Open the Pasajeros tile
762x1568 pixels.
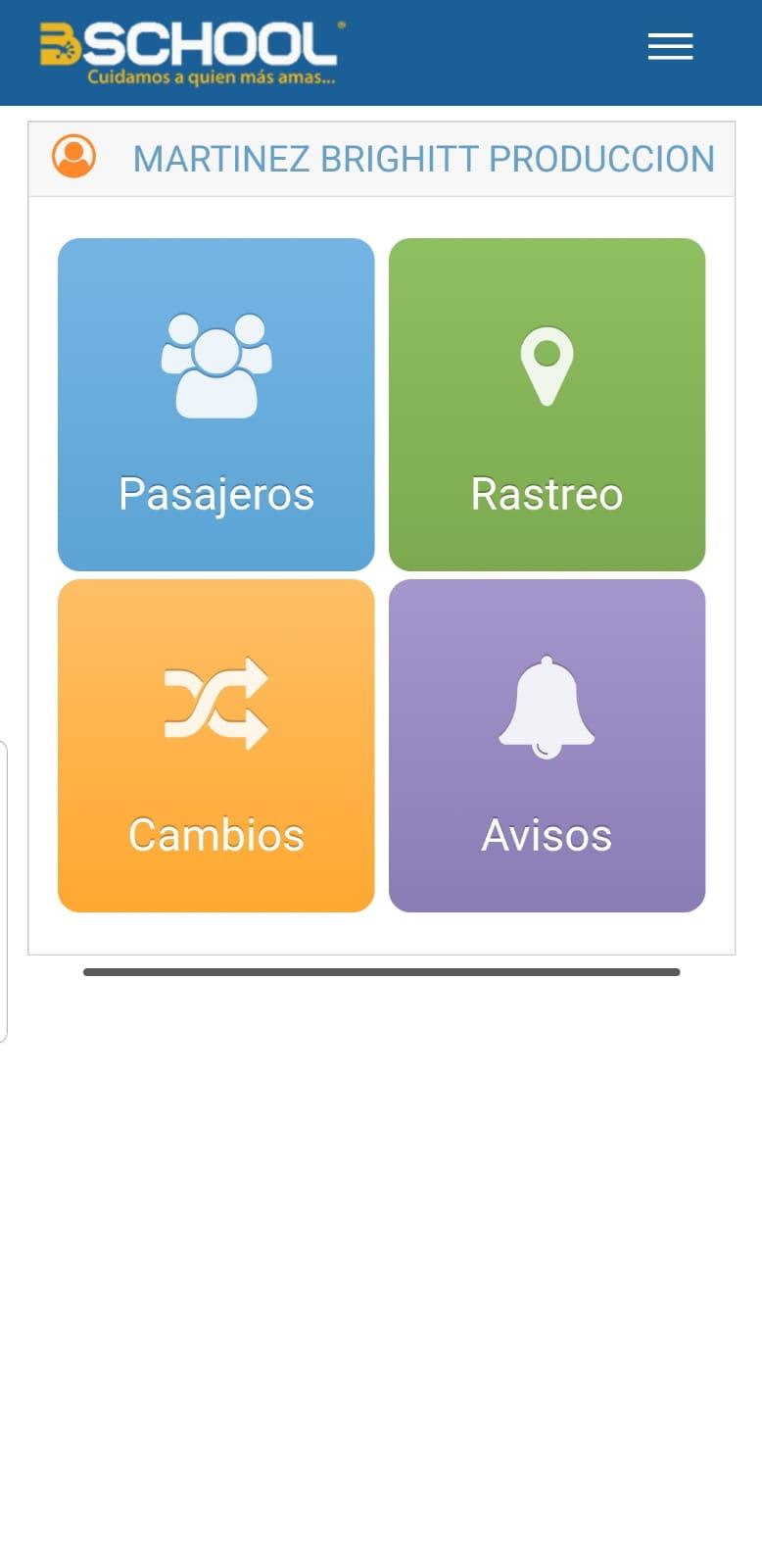(216, 405)
